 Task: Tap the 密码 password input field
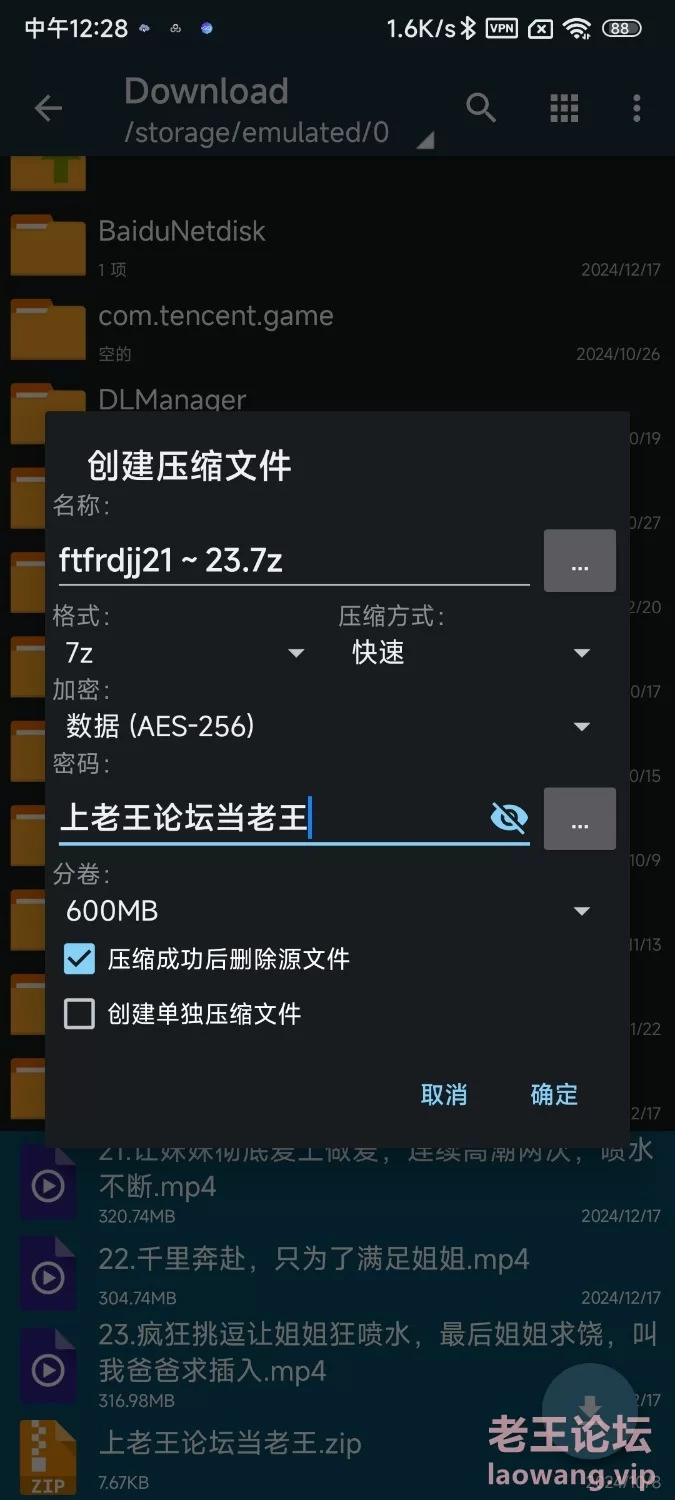(270, 818)
